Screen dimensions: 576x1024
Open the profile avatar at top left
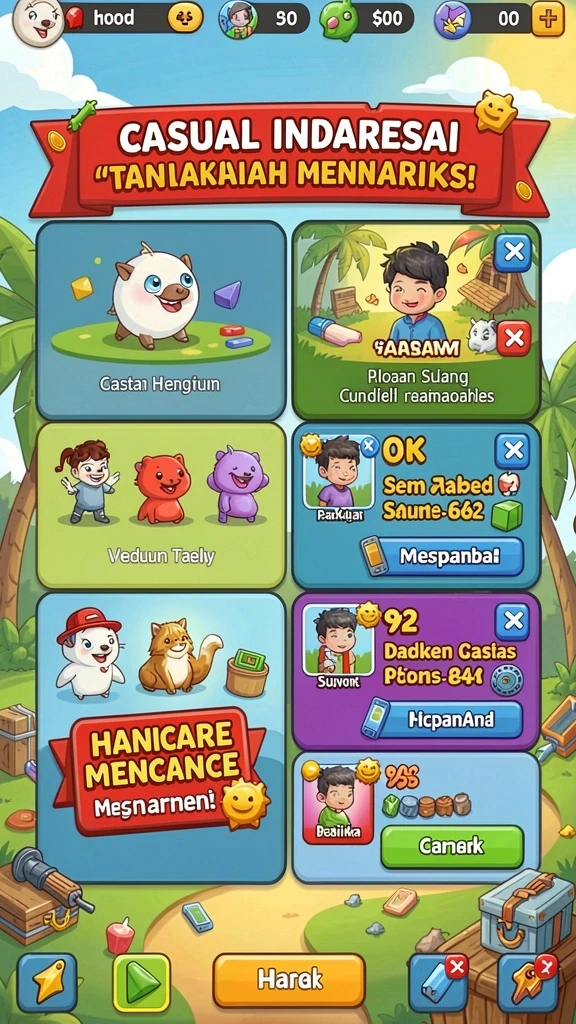pos(38,20)
